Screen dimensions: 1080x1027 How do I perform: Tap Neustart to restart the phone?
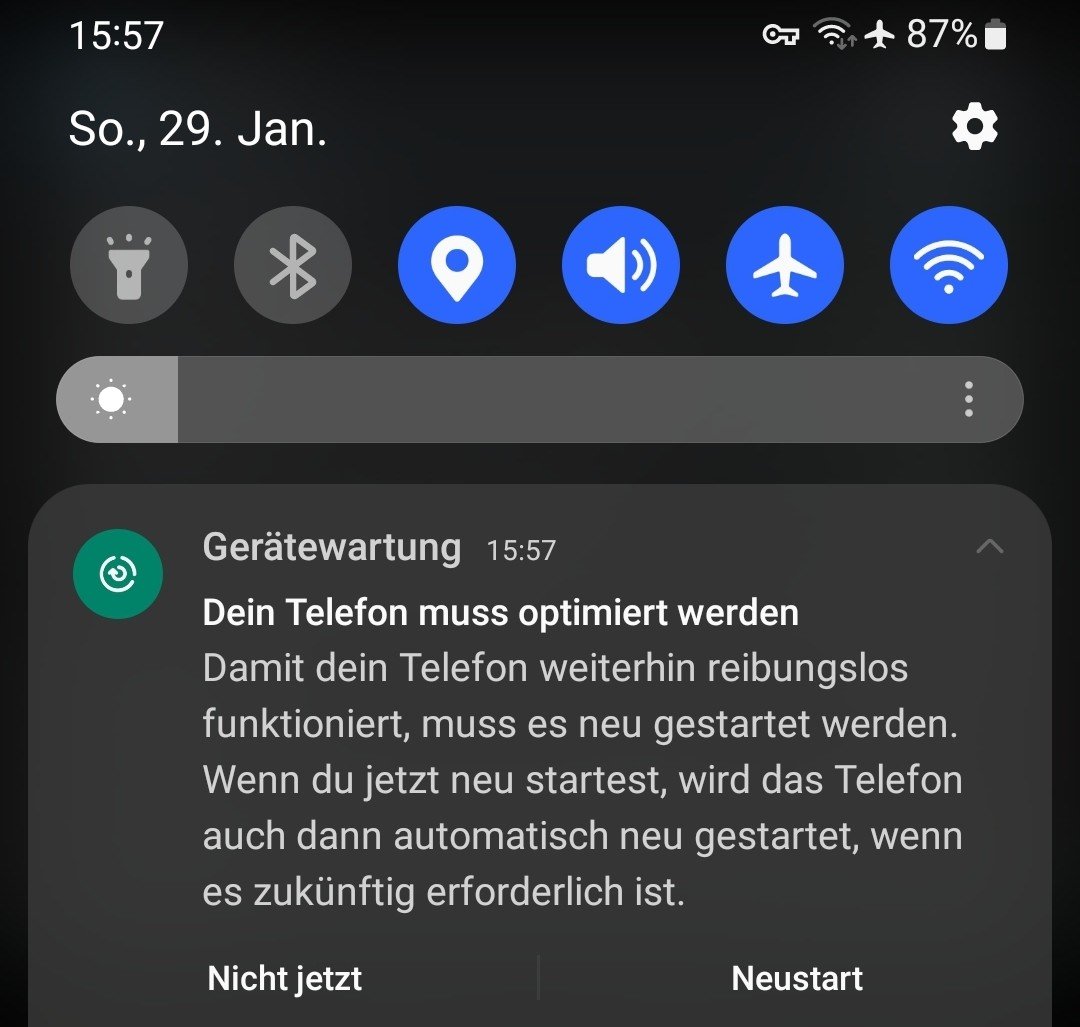(x=797, y=978)
